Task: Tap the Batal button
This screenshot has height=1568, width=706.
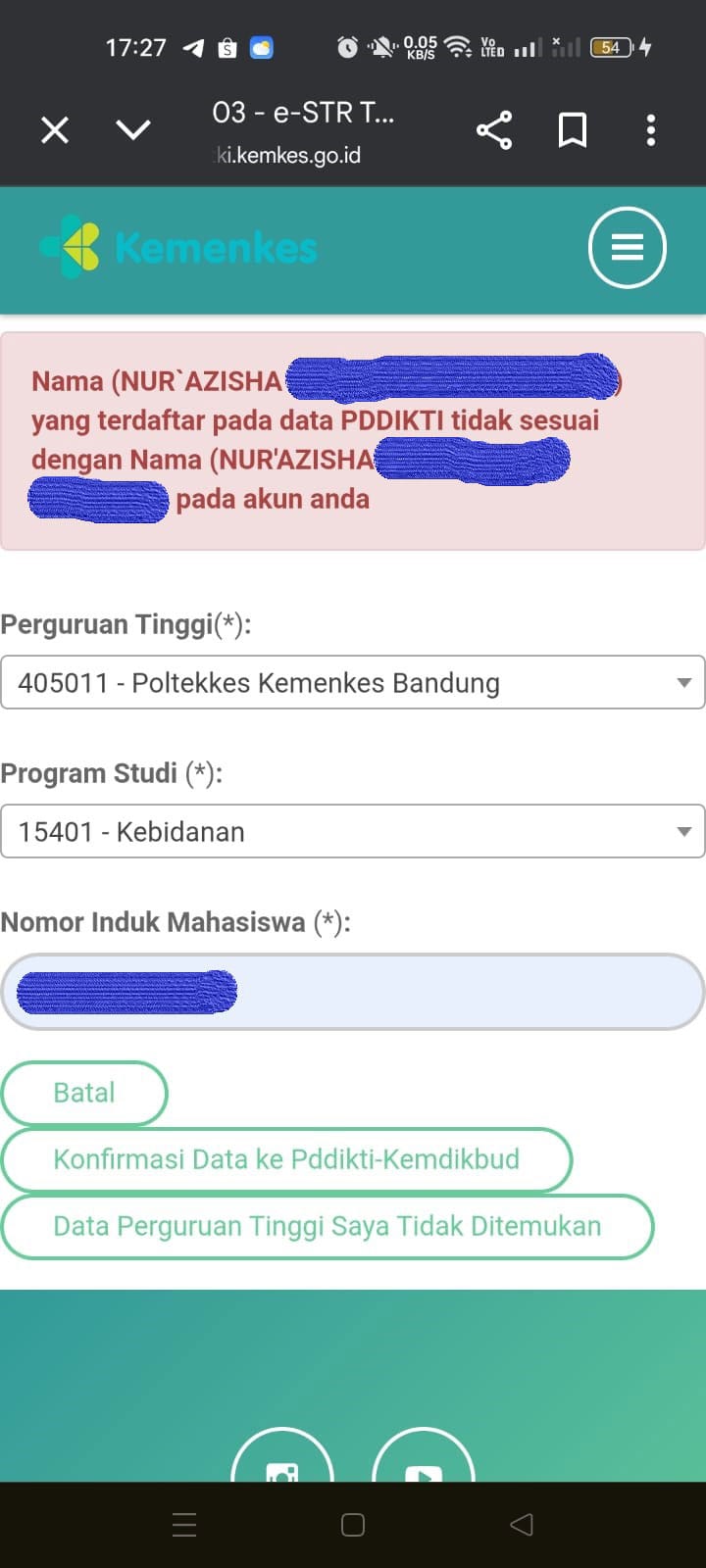Action: [x=84, y=1093]
